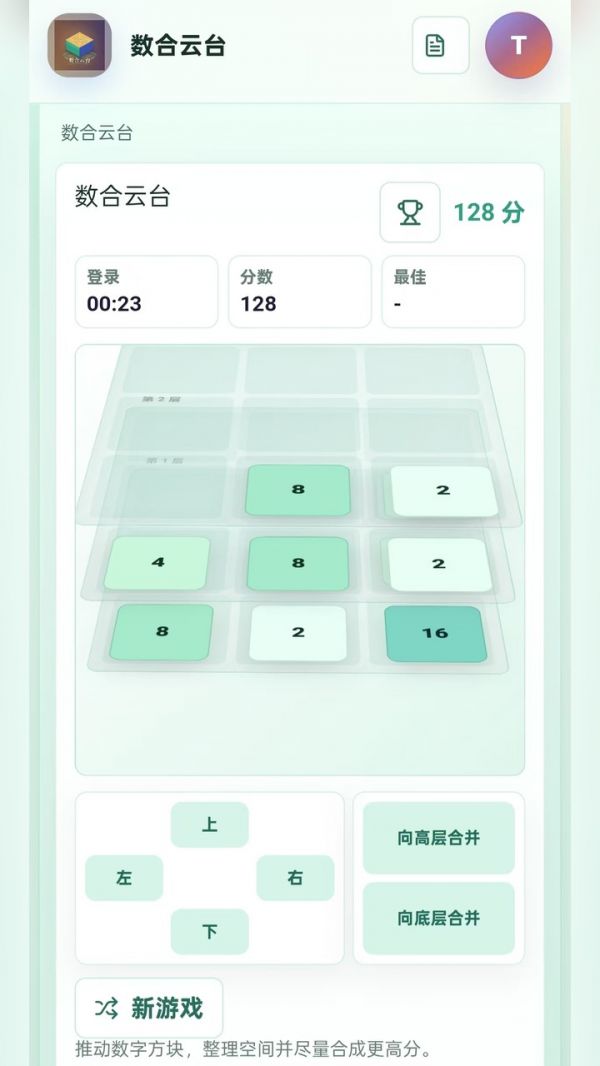600x1066 pixels.
Task: Move tiles down with 下
Action: 209,931
